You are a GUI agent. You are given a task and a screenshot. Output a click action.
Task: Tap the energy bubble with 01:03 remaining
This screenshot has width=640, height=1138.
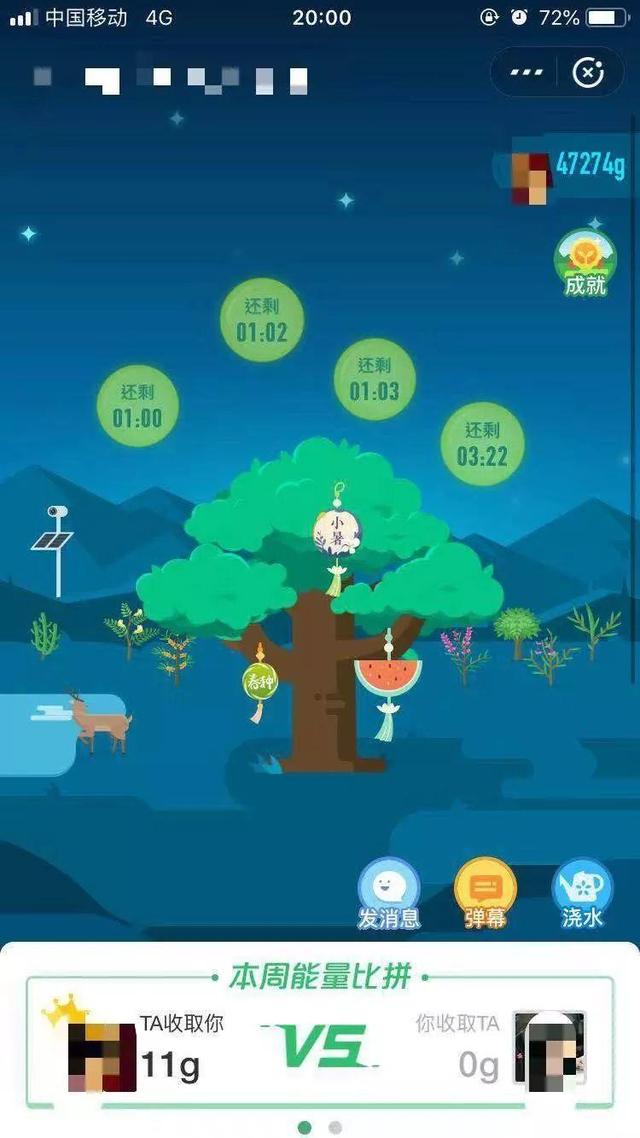pos(374,379)
